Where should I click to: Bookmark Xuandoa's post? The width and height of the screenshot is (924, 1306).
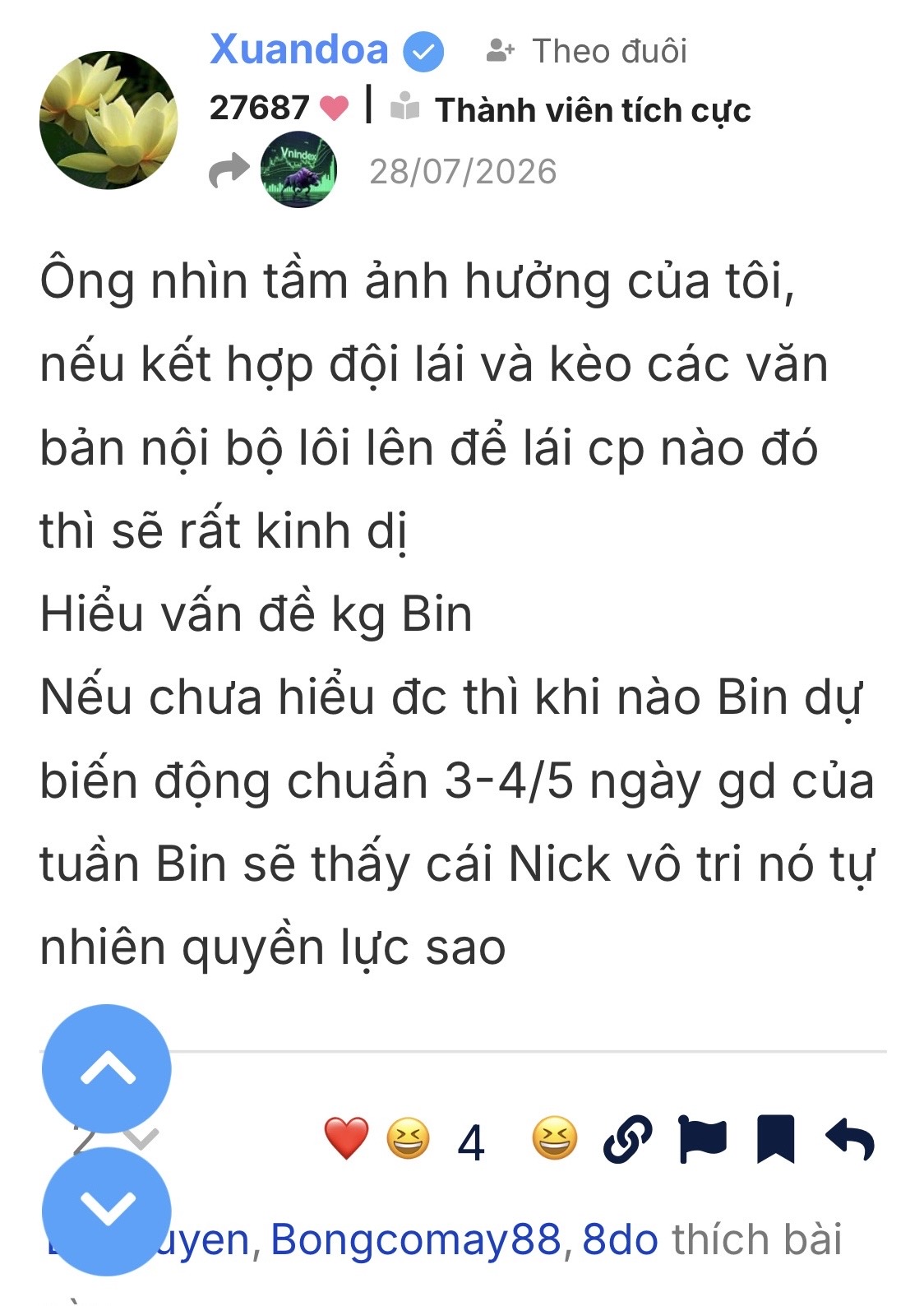(775, 1140)
